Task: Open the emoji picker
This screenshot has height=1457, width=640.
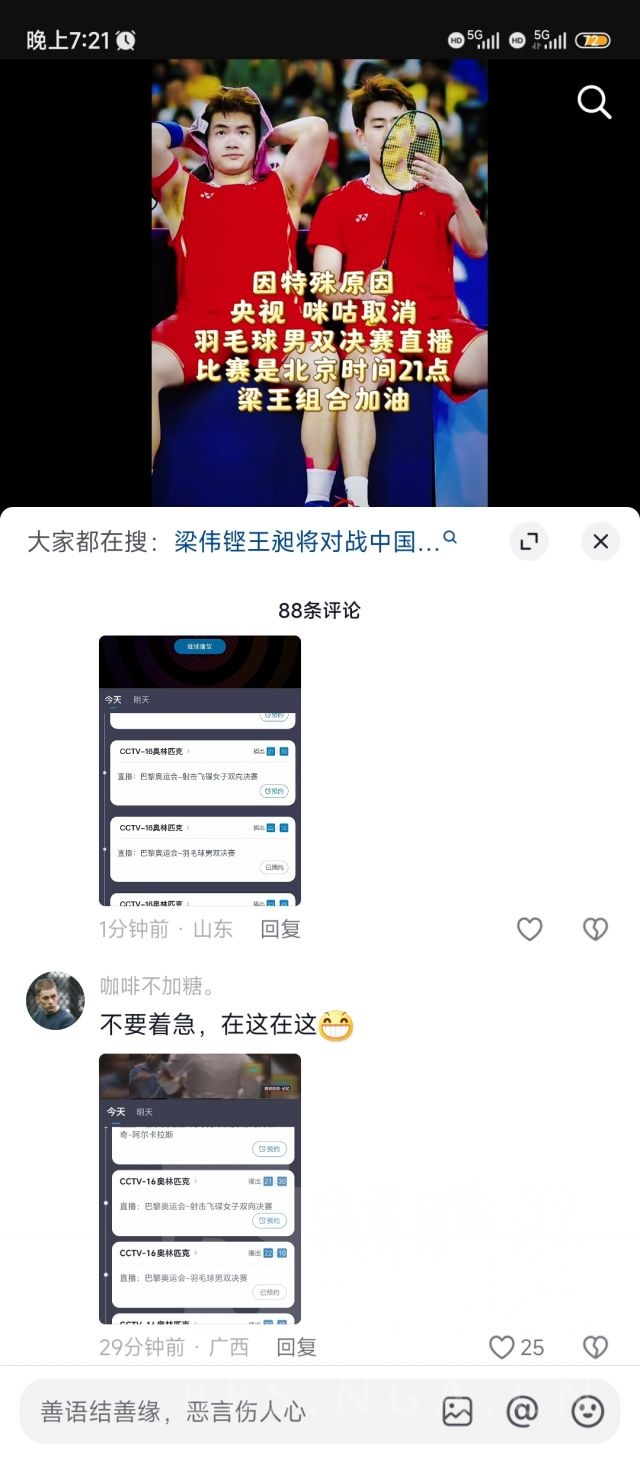Action: click(587, 1411)
